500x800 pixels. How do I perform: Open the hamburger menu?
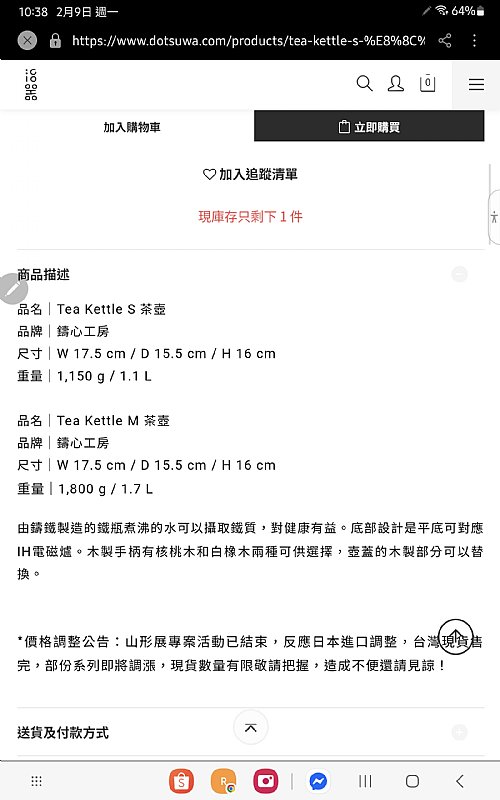pos(476,85)
